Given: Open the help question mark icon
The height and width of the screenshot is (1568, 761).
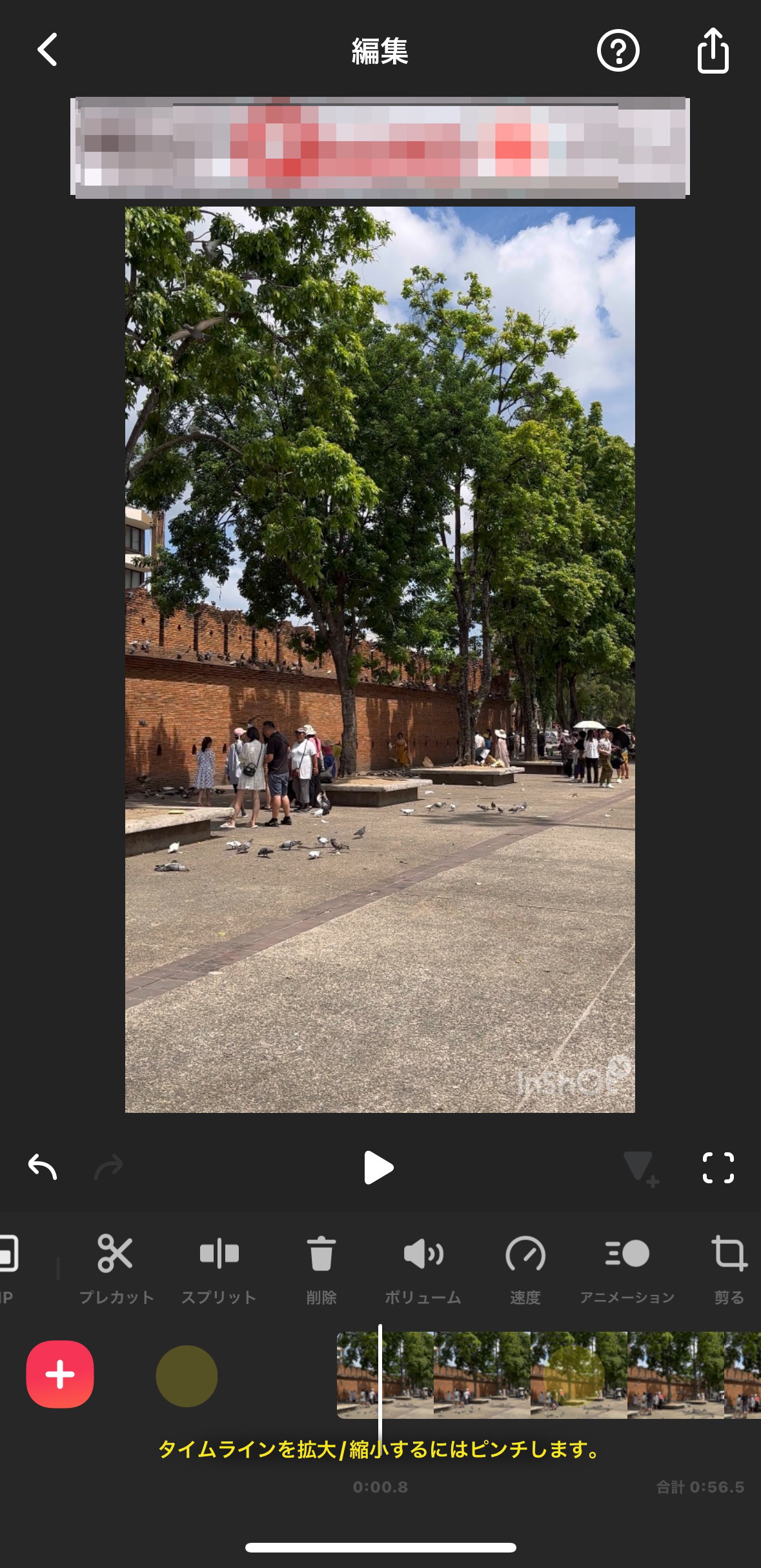Looking at the screenshot, I should pos(618,51).
